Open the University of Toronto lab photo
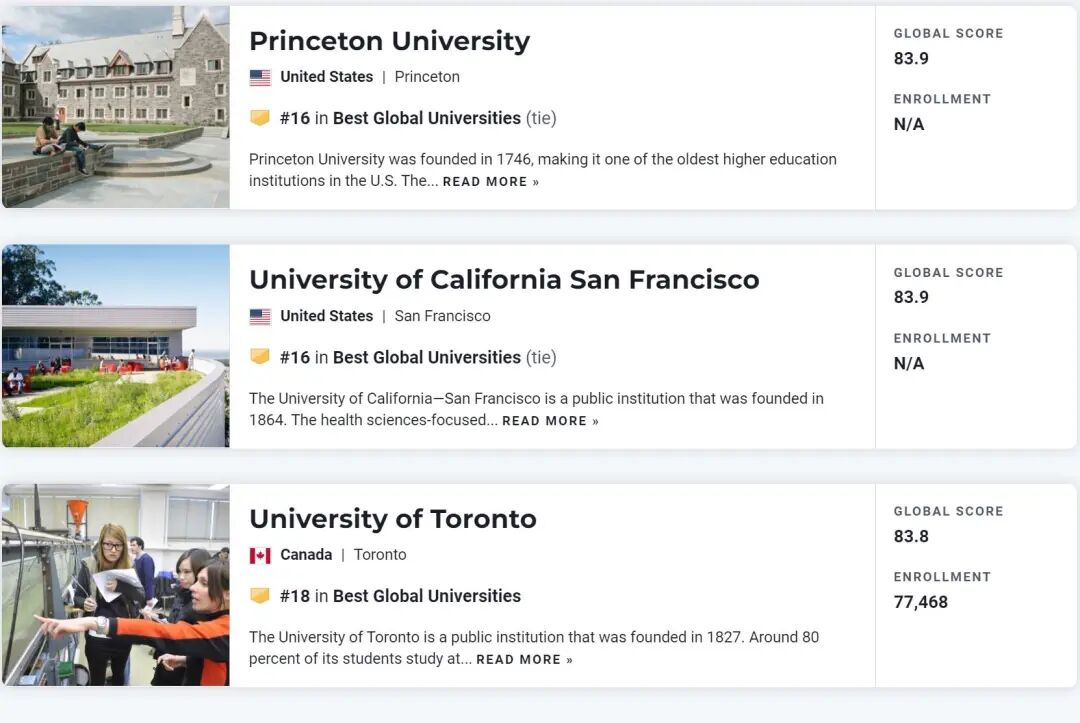The image size is (1080, 723). click(x=116, y=585)
